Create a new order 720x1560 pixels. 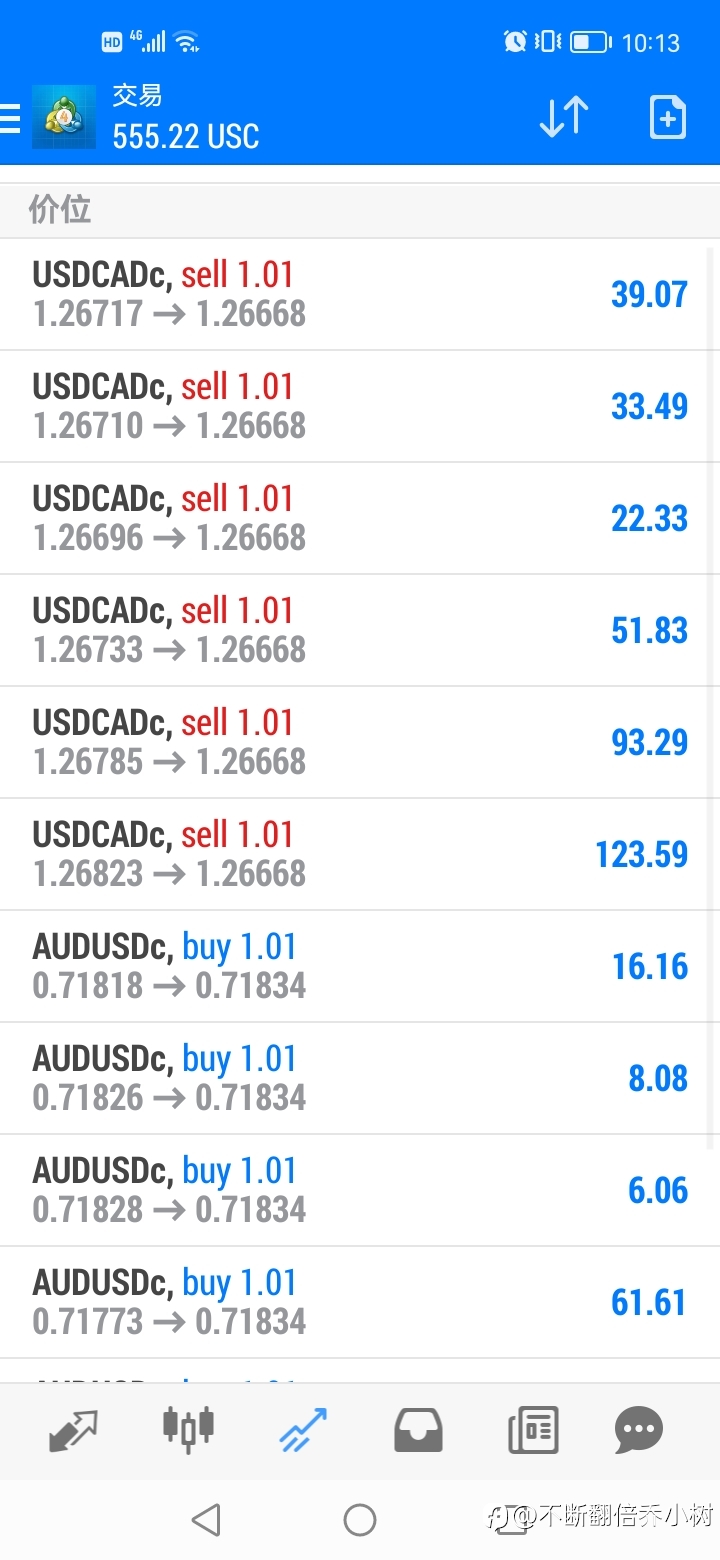667,118
